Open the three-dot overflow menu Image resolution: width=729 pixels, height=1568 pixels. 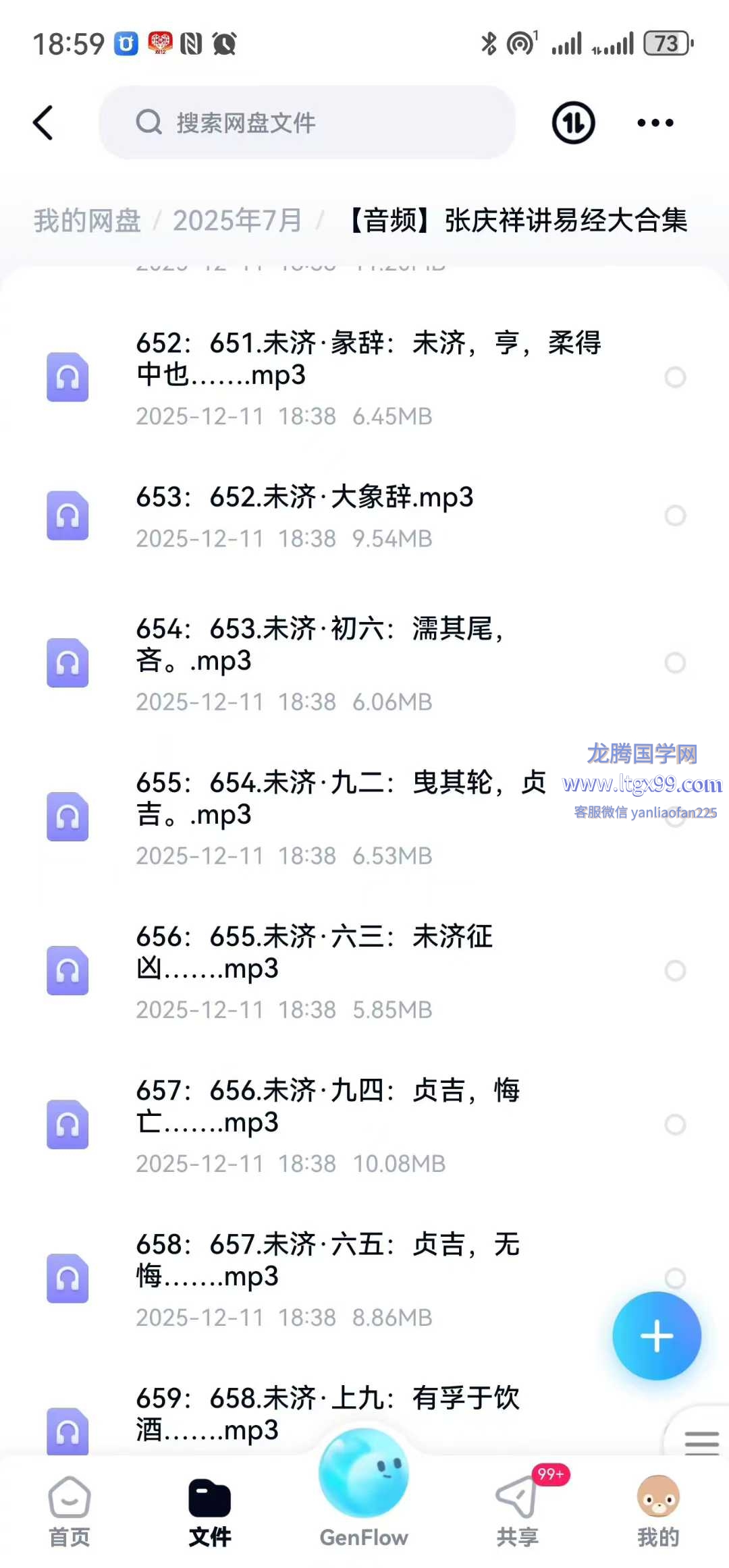655,123
